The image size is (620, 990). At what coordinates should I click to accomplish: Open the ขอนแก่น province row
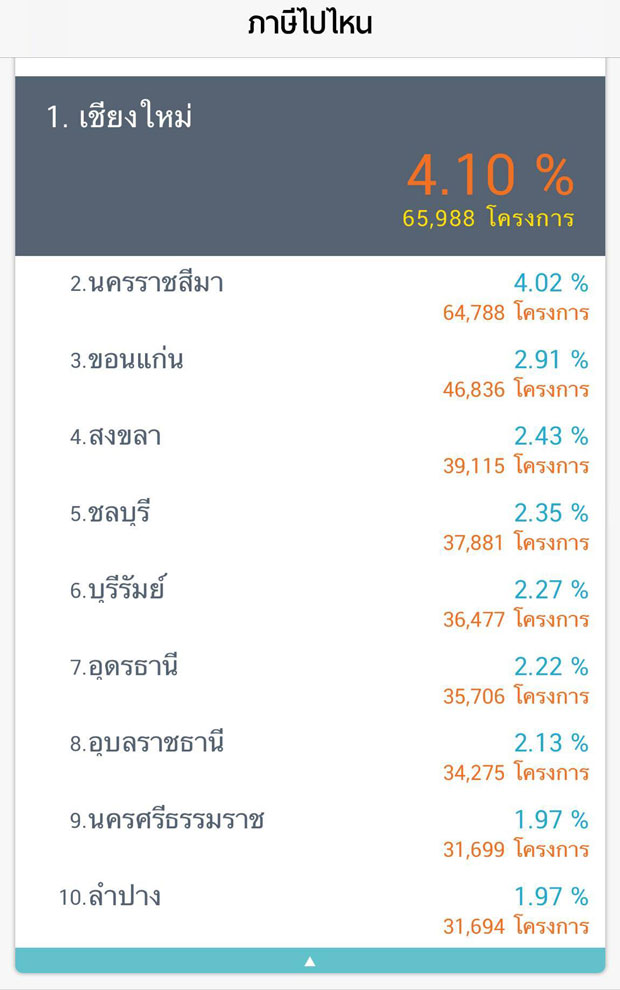coord(310,374)
